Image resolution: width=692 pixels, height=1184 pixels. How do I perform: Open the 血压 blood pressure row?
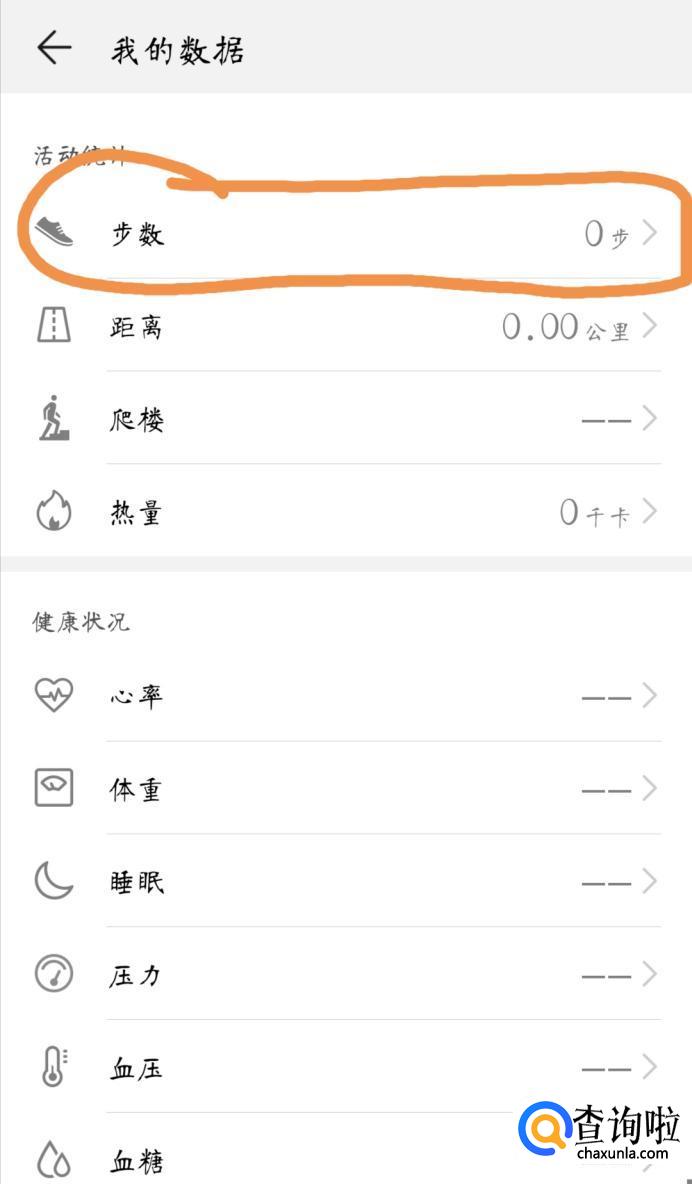coord(345,1068)
